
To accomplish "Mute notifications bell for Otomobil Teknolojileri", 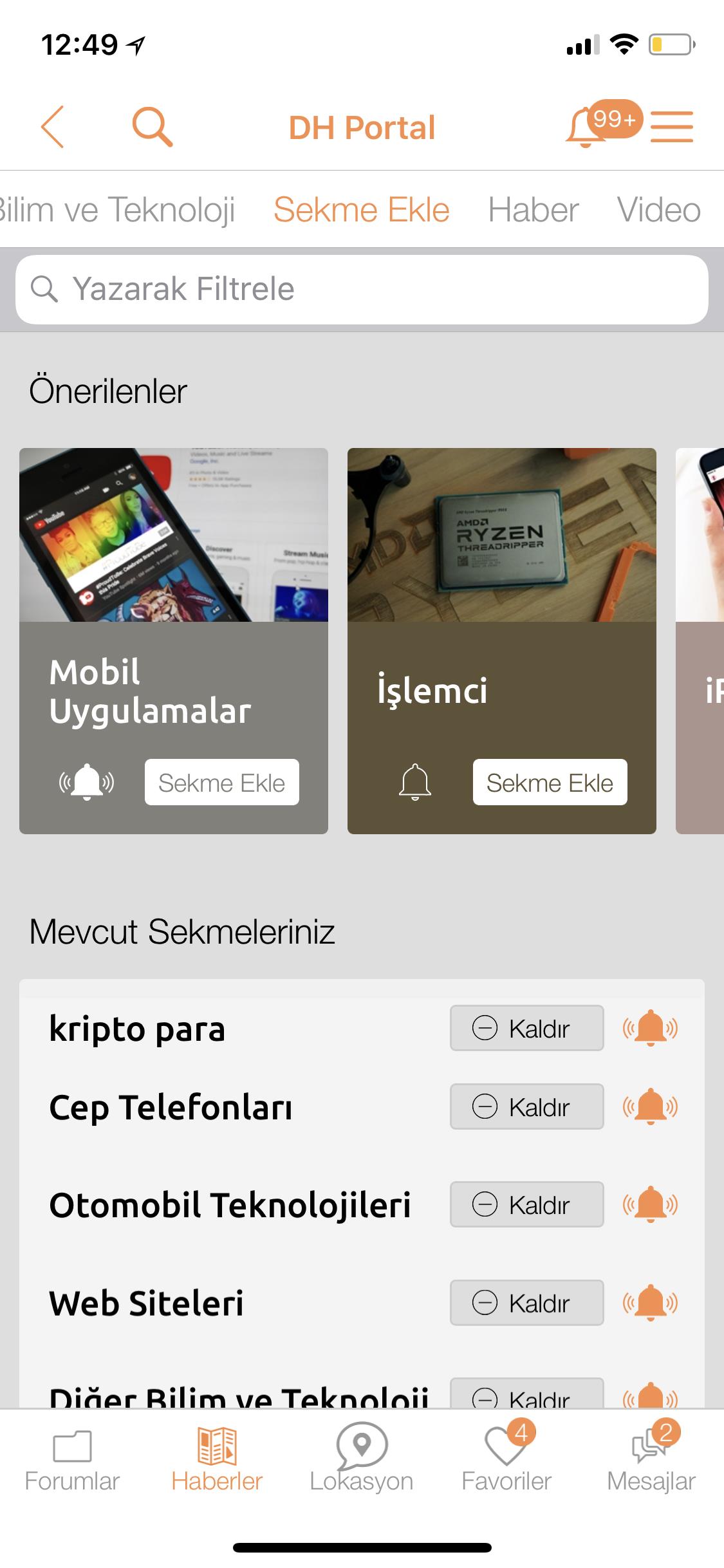I will 650,1204.
